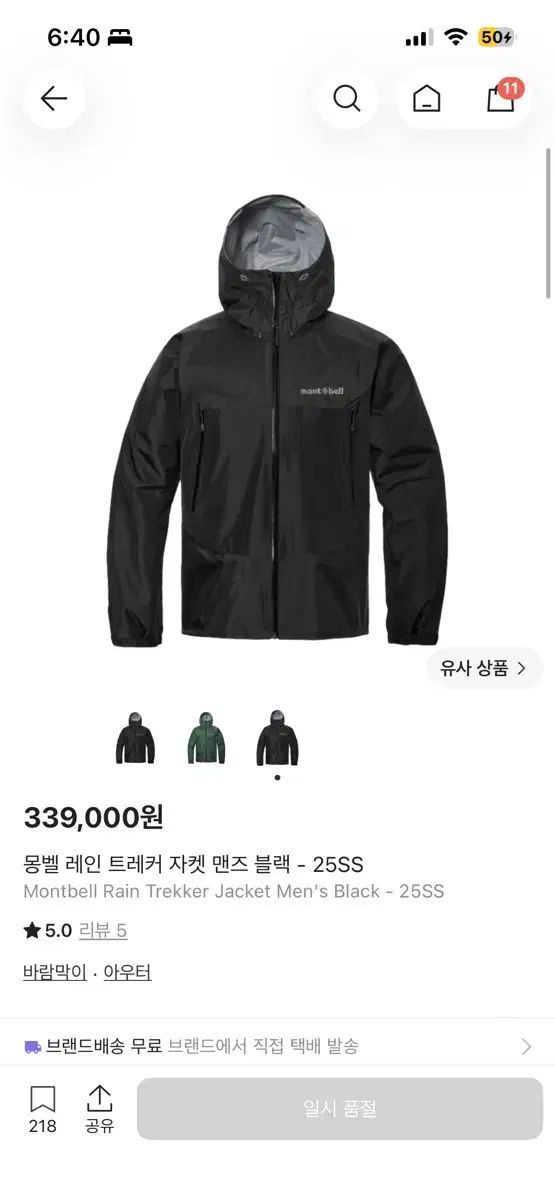Tap the 일시 품절 button

click(x=340, y=1108)
